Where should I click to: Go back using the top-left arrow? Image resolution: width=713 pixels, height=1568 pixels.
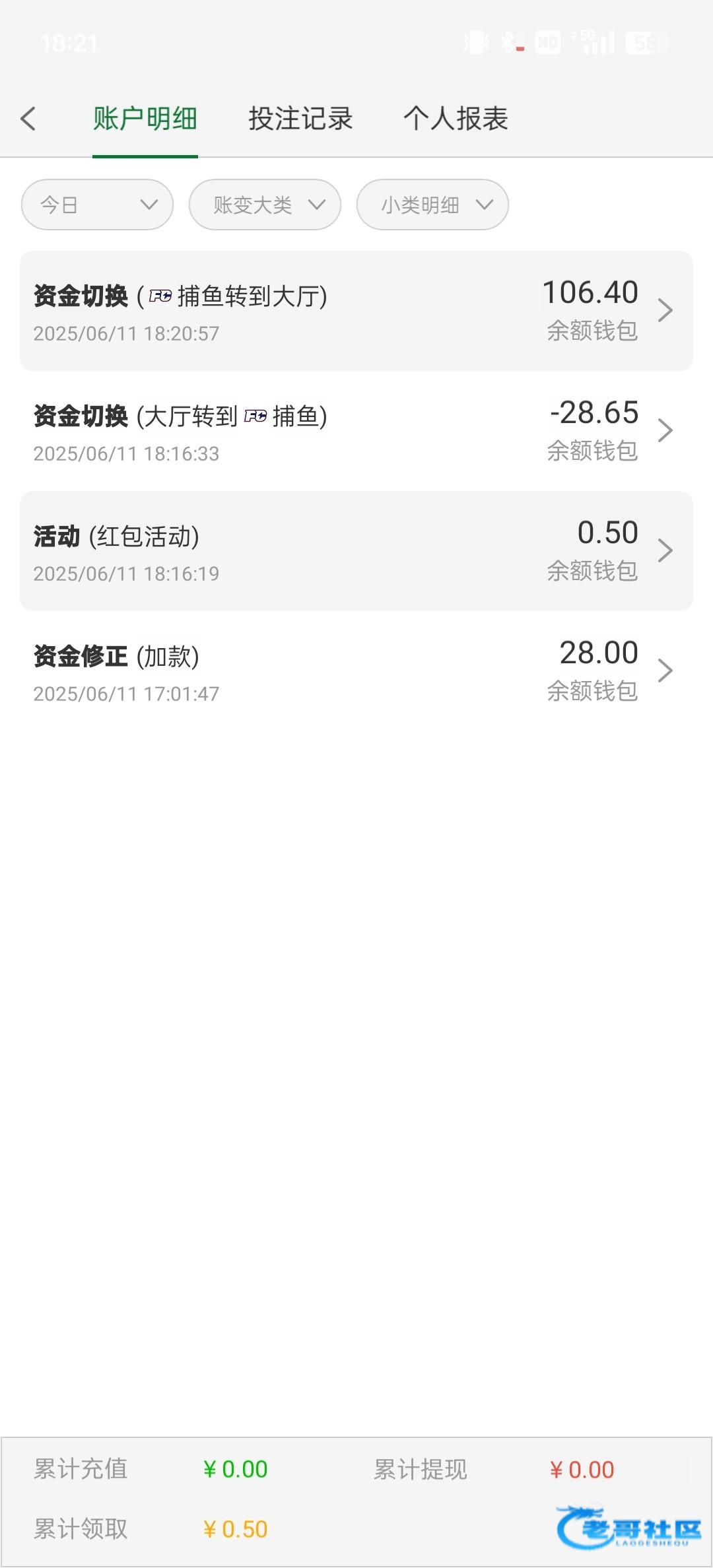tap(28, 119)
